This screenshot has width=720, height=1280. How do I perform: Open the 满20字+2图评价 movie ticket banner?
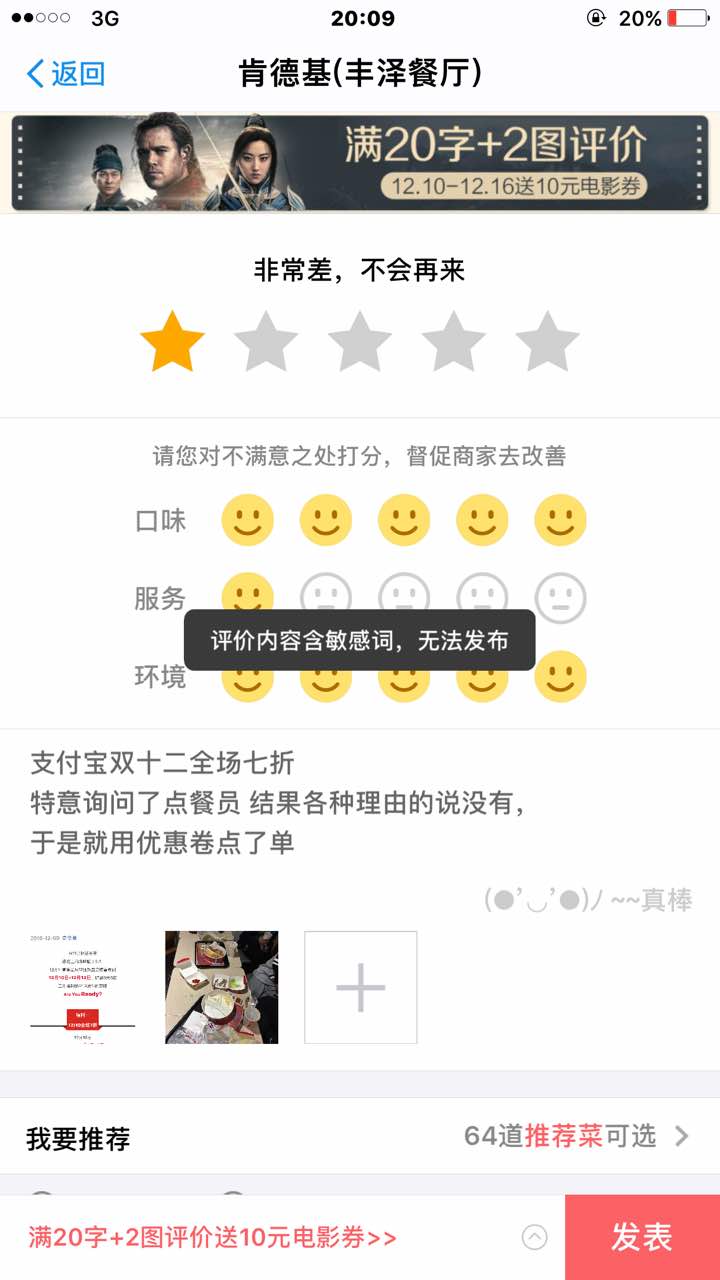360,163
